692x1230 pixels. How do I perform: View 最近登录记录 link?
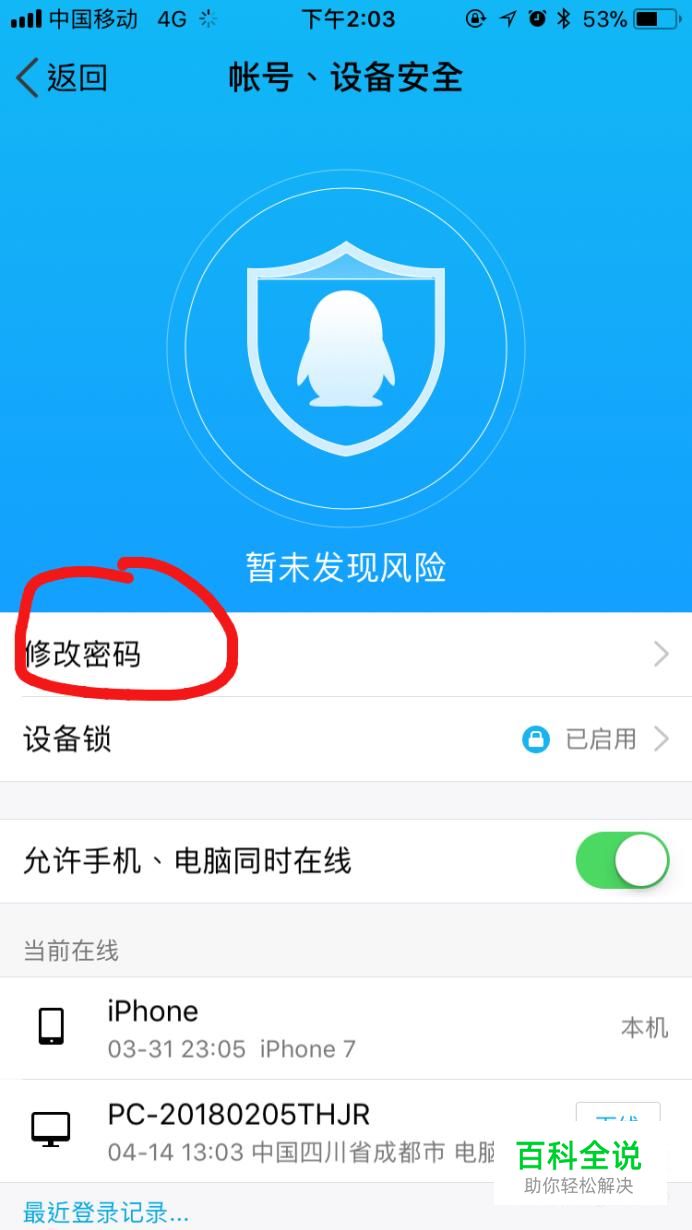pos(106,1214)
